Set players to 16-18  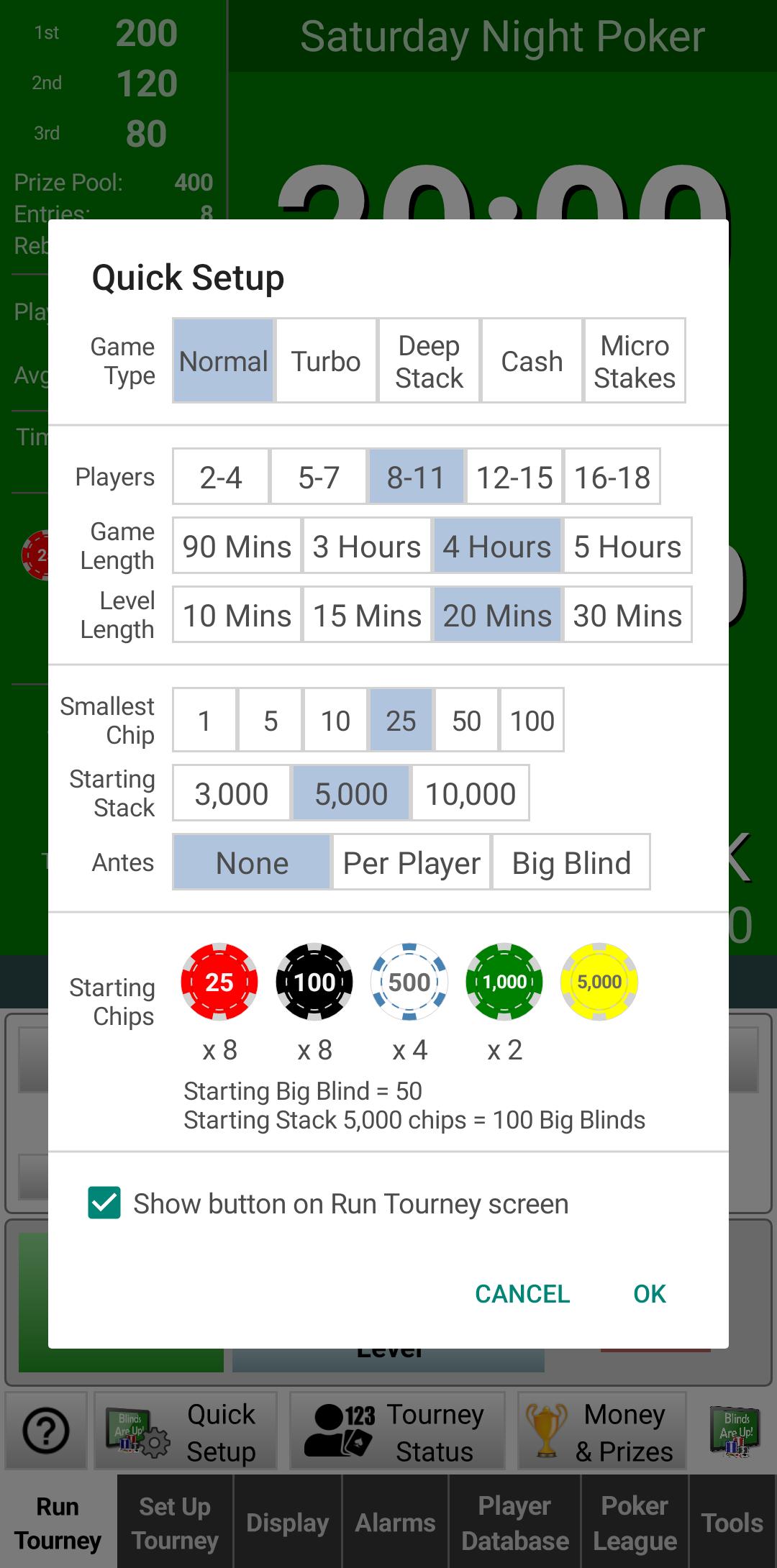point(612,477)
